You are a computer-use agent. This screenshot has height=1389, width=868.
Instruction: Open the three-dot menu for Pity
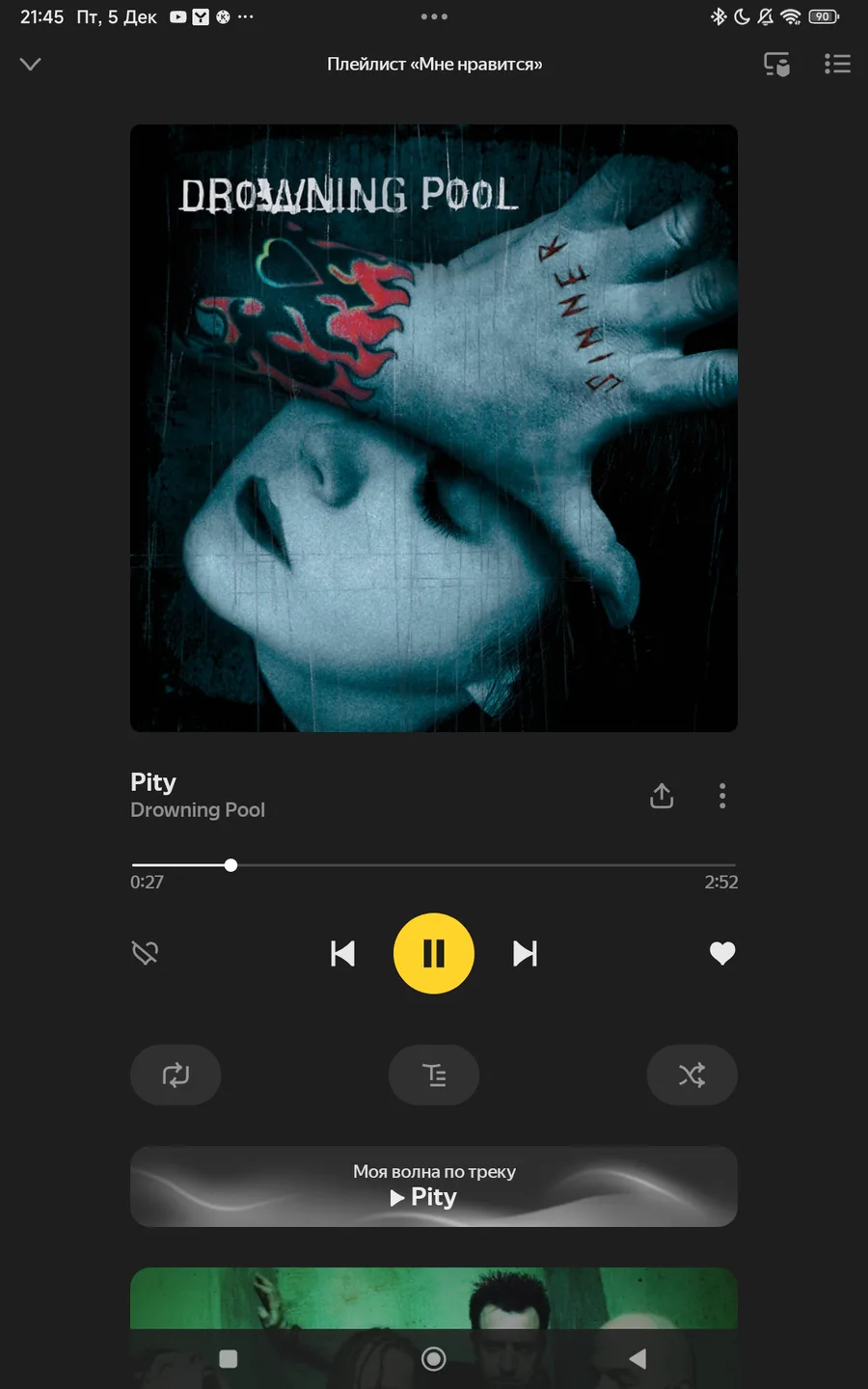pos(722,796)
